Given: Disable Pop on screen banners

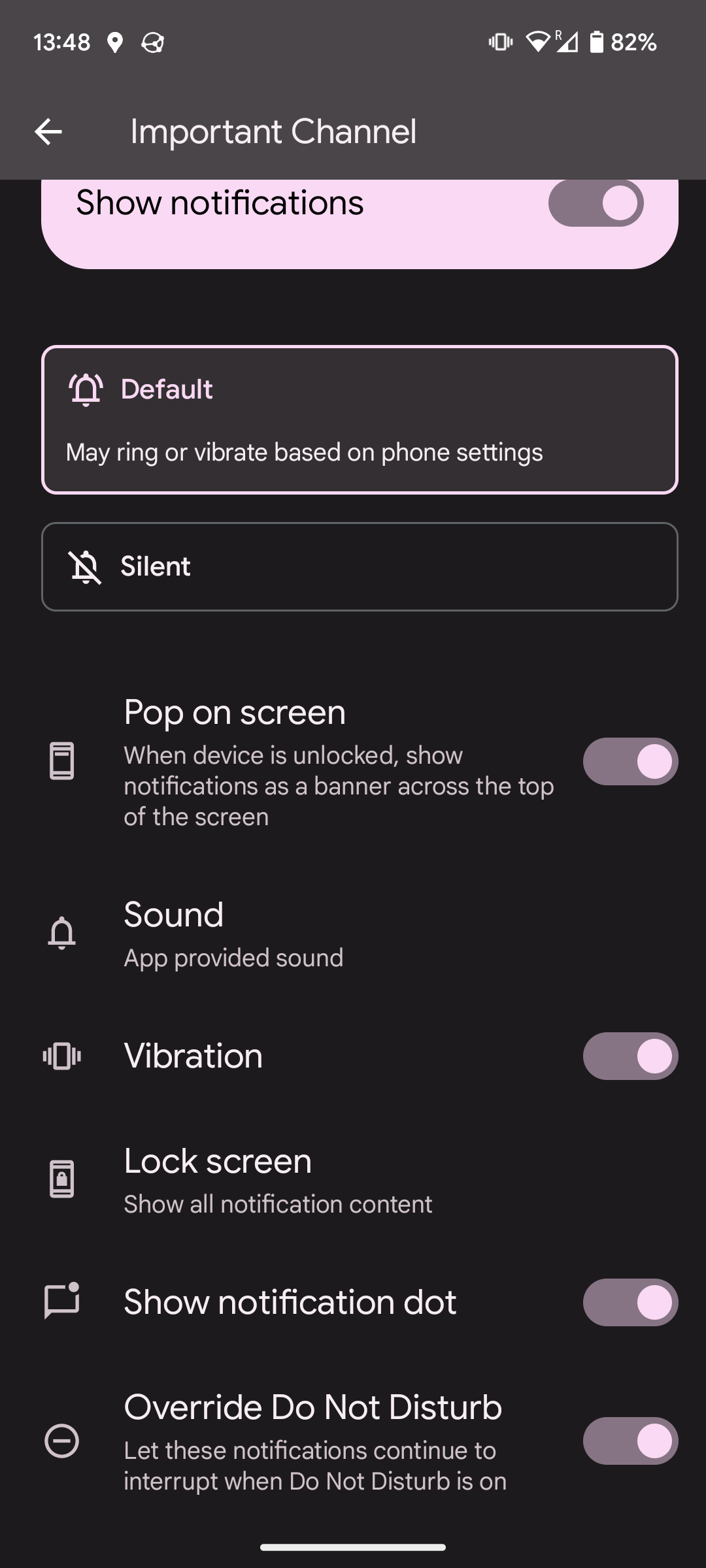Looking at the screenshot, I should (630, 762).
